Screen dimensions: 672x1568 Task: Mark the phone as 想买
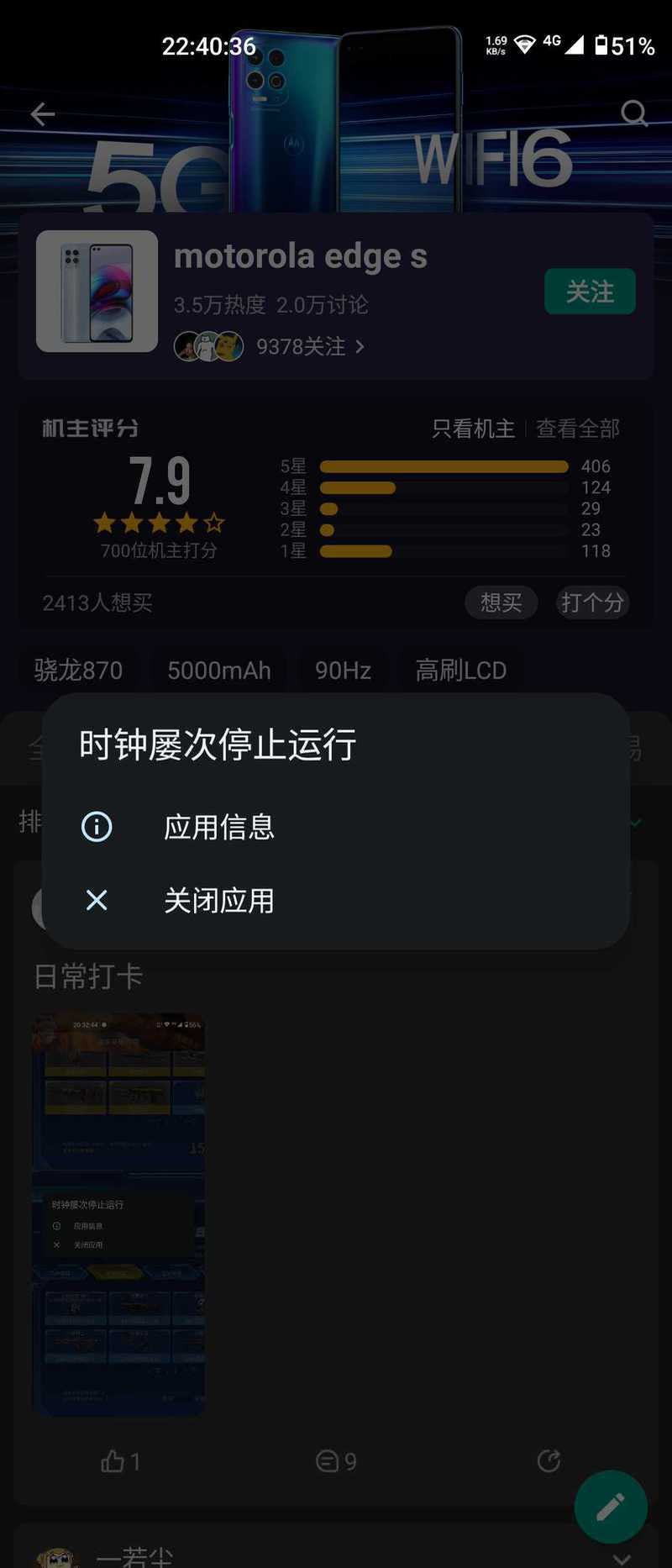click(501, 602)
